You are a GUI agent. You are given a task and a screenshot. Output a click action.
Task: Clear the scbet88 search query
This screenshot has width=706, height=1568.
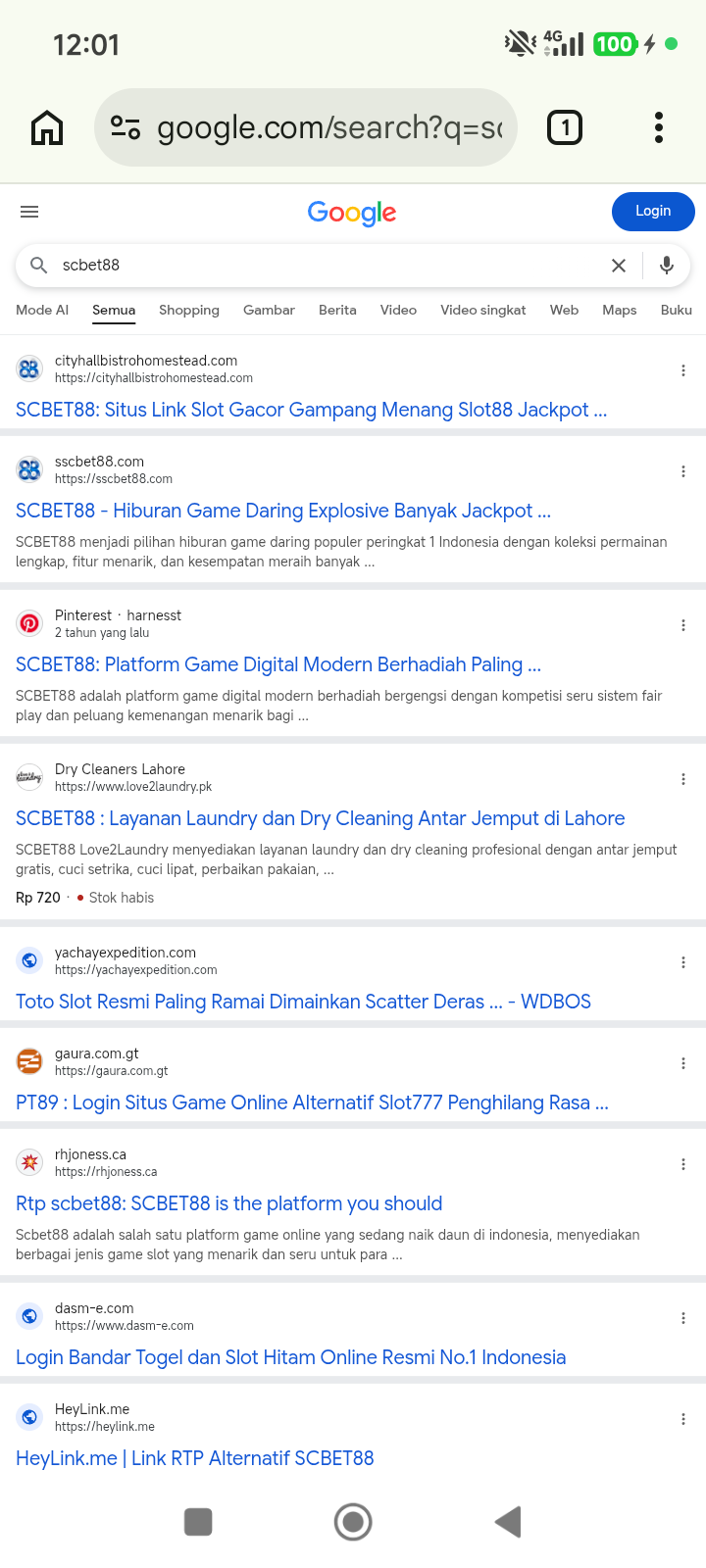click(x=619, y=266)
